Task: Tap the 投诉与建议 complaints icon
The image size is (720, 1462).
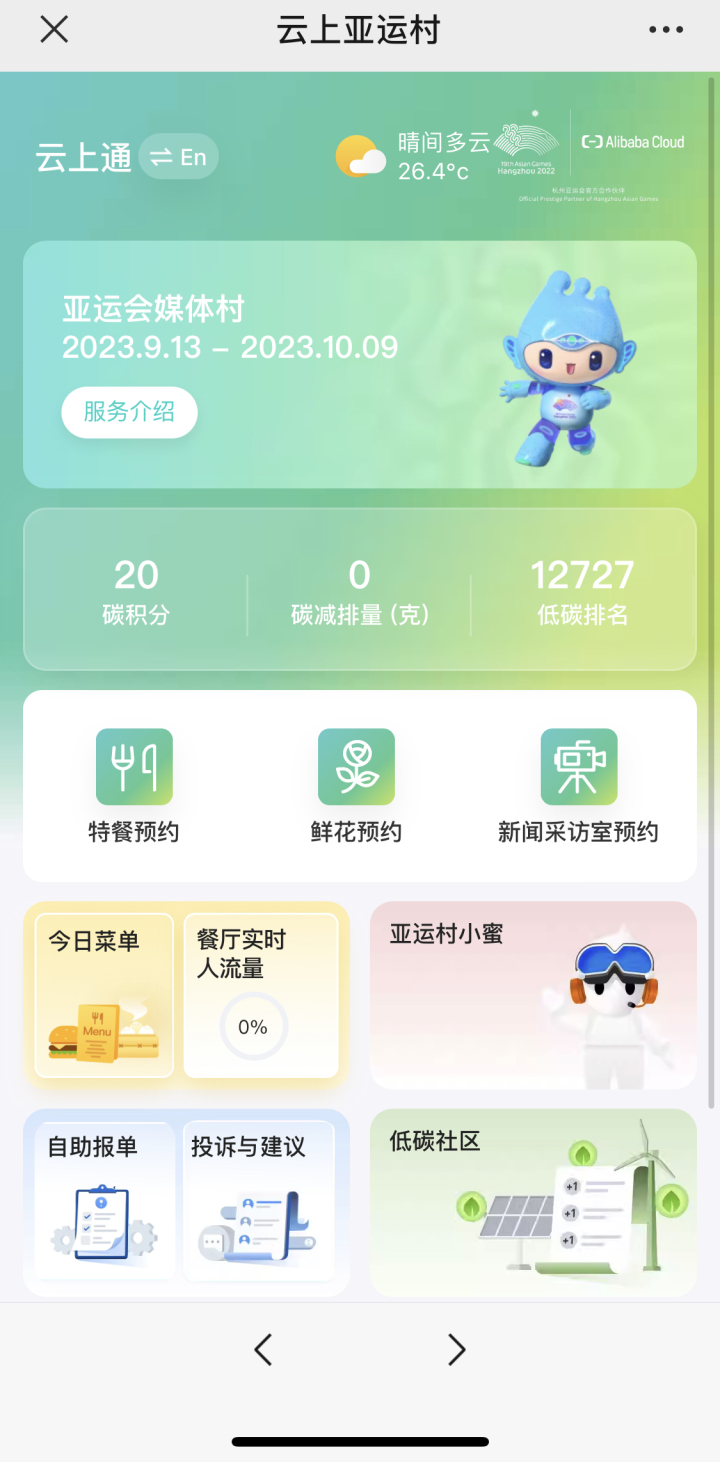Action: click(262, 1200)
